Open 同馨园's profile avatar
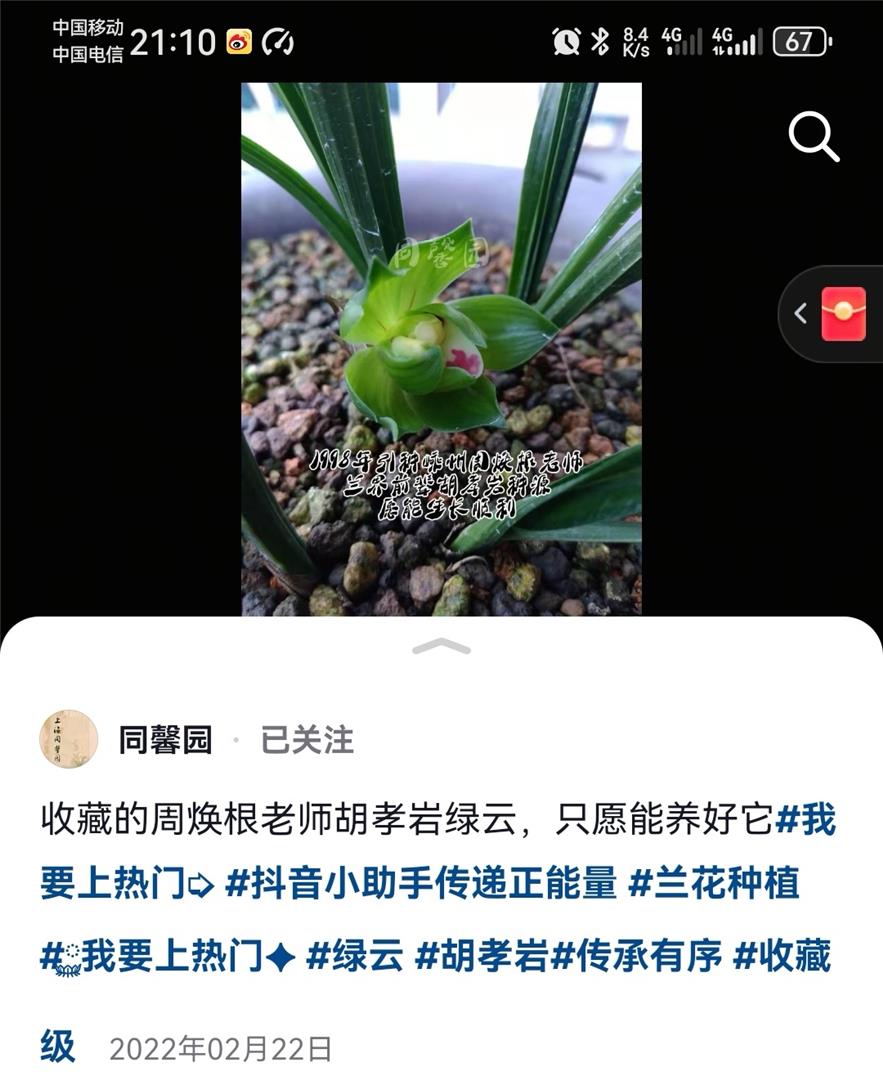Viewport: 883px width, 1080px height. tap(68, 739)
